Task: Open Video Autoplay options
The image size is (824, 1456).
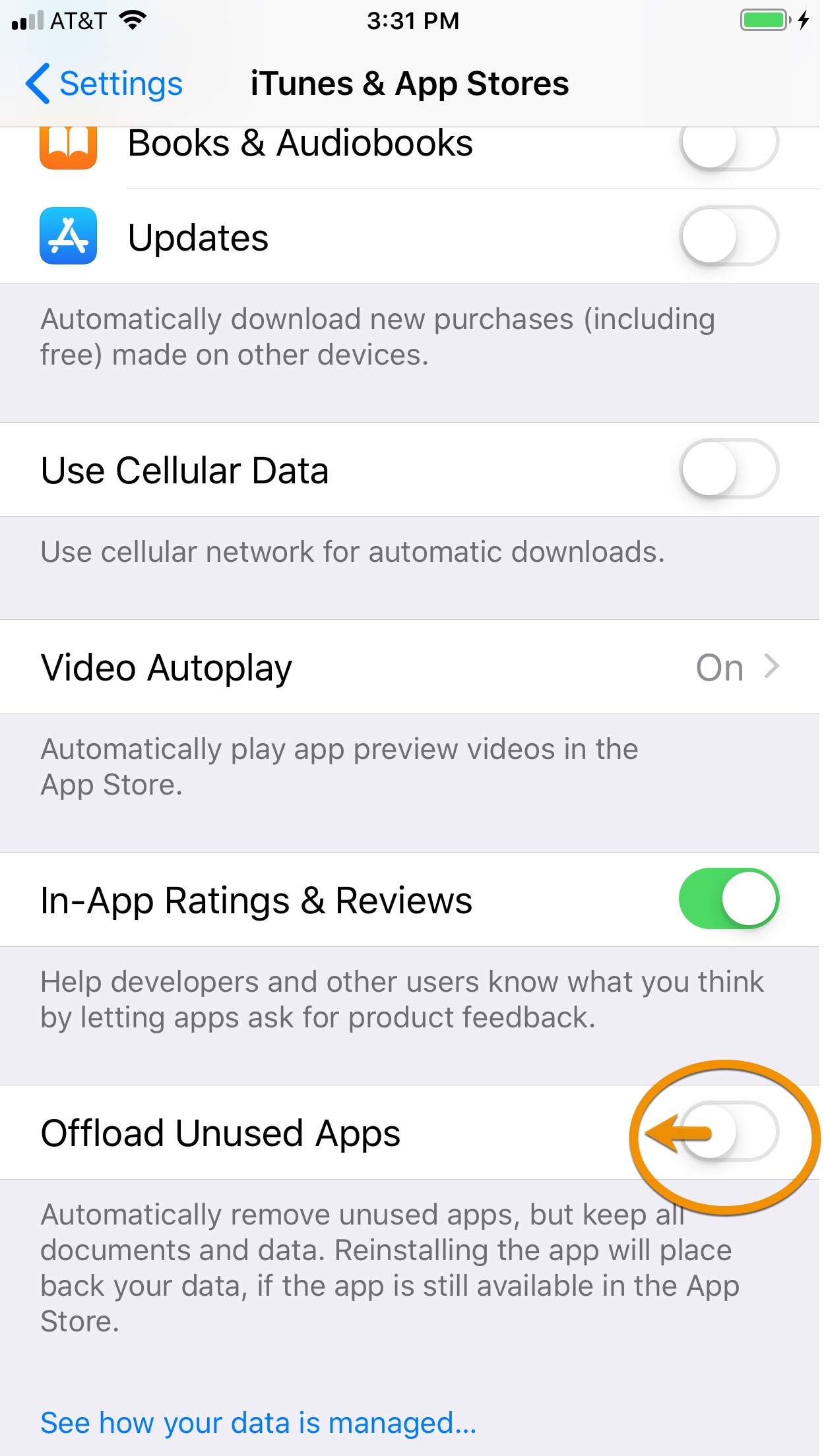Action: click(x=410, y=667)
